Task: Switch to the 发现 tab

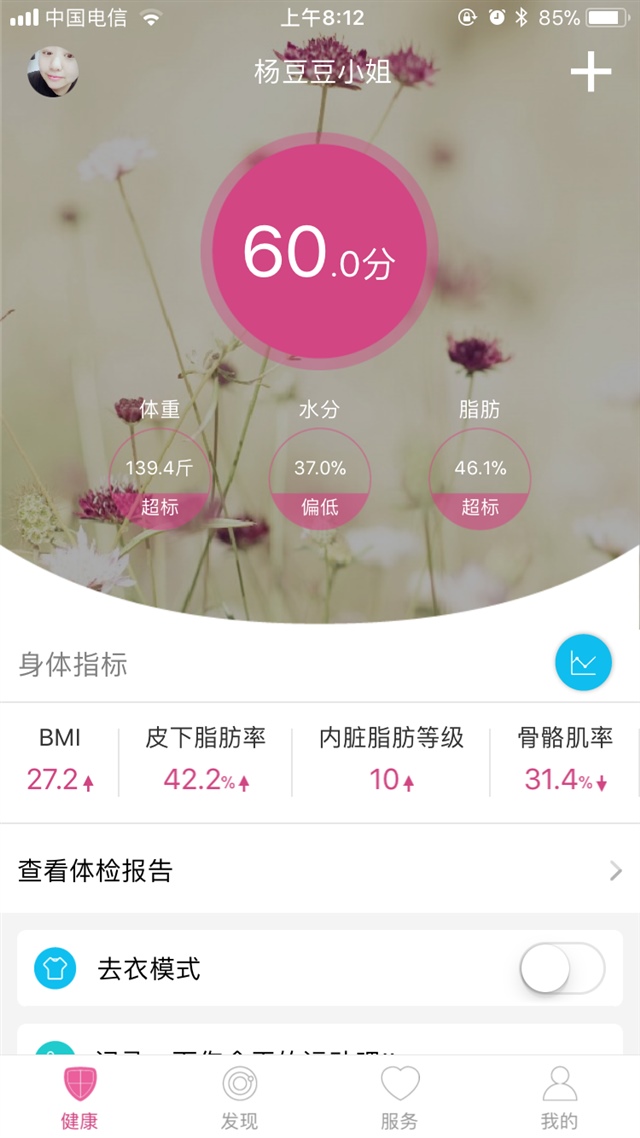Action: point(240,1097)
